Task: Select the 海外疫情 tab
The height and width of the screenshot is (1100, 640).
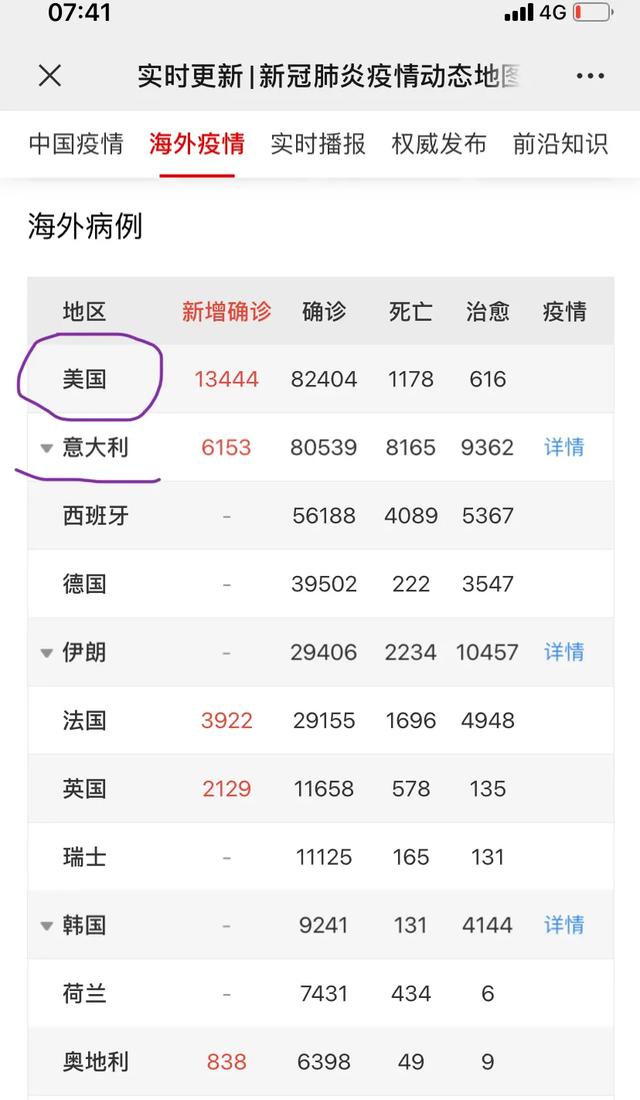Action: [197, 144]
